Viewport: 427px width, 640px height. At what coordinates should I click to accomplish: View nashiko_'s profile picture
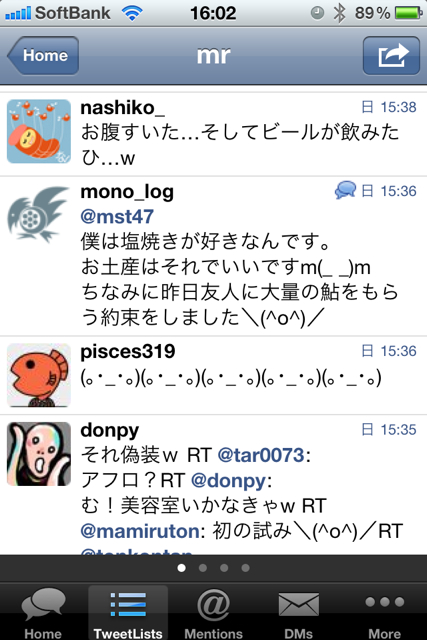pos(39,131)
